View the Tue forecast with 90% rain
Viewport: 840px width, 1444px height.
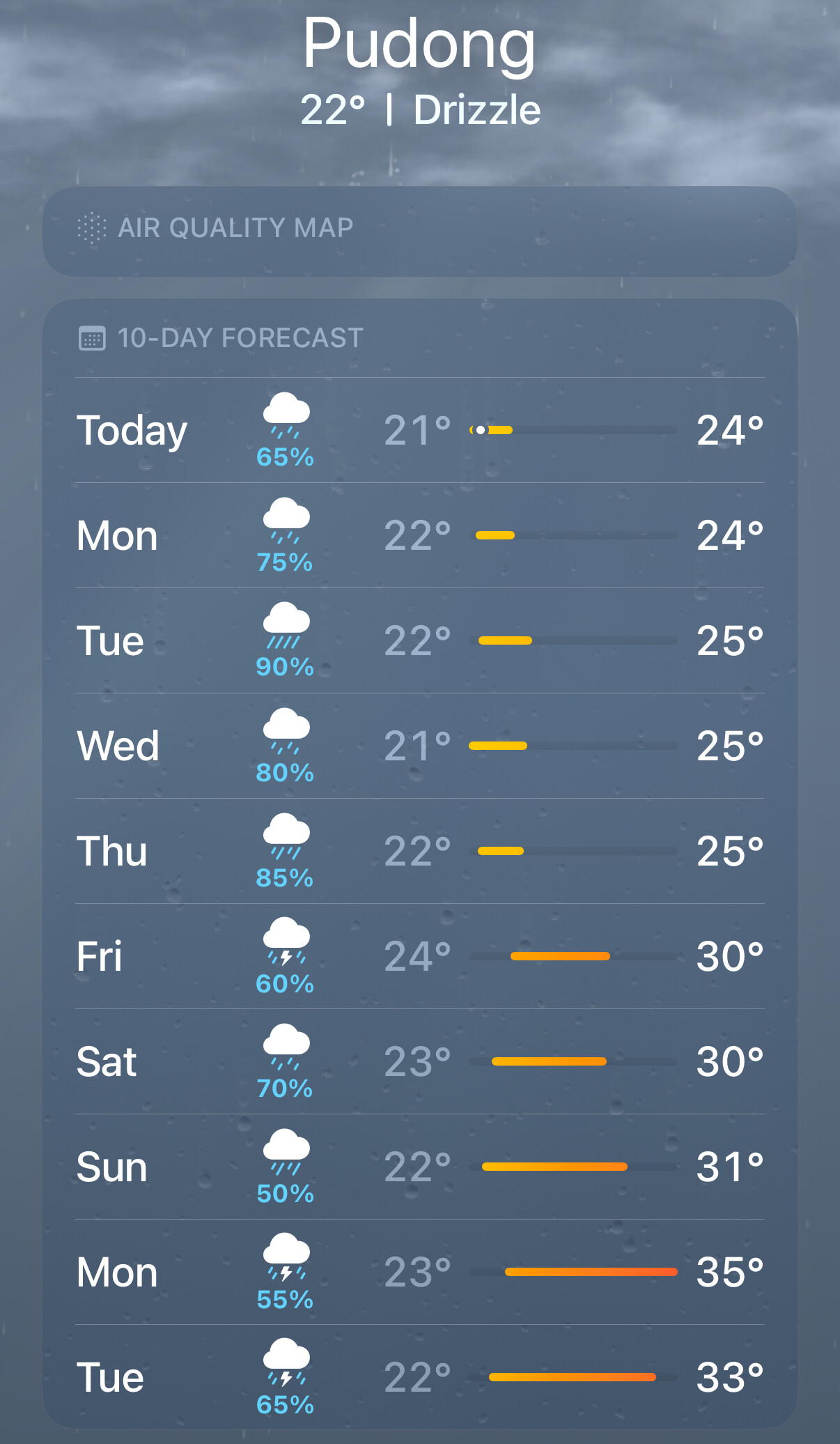419,641
